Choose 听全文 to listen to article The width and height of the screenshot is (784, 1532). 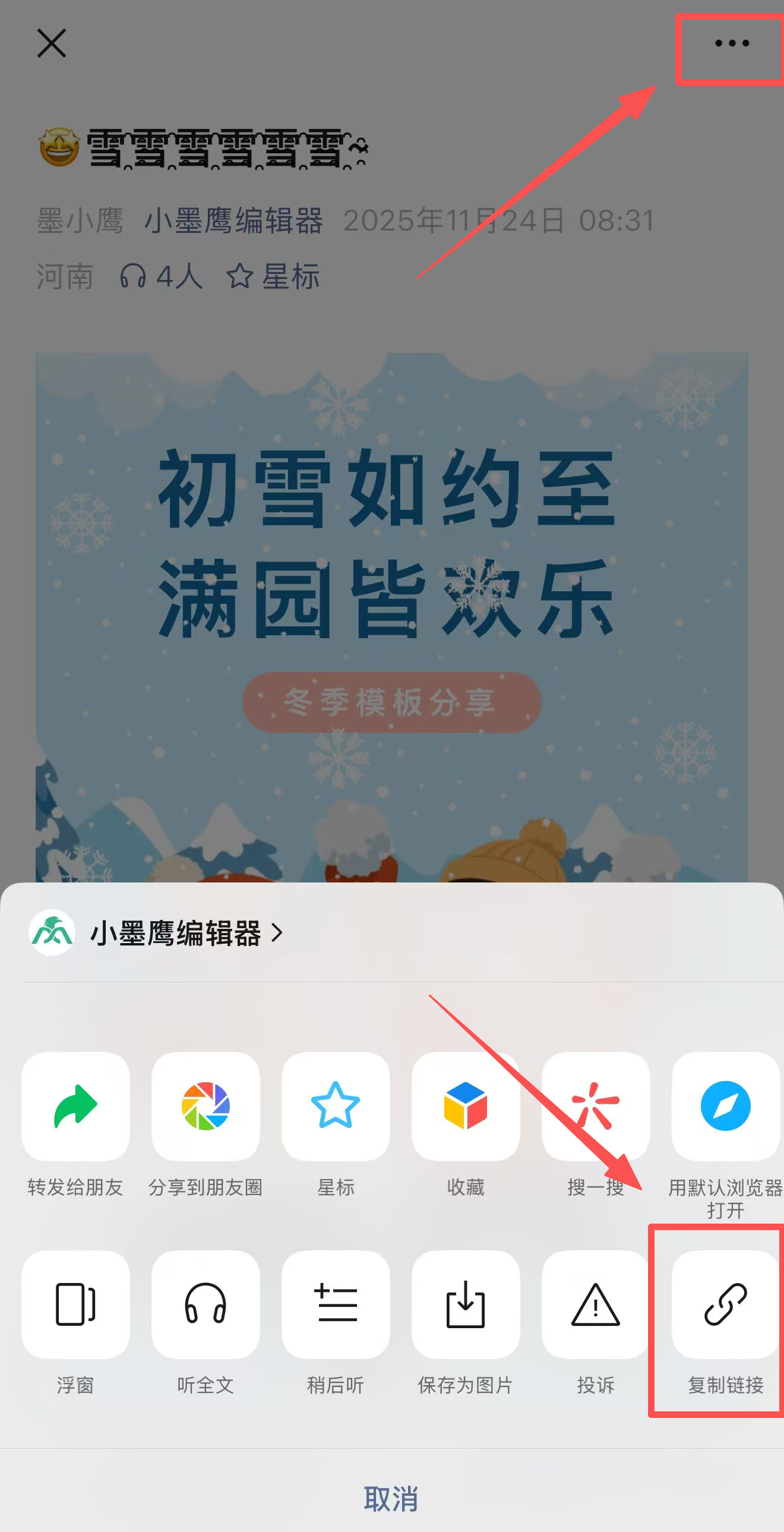(x=206, y=1304)
